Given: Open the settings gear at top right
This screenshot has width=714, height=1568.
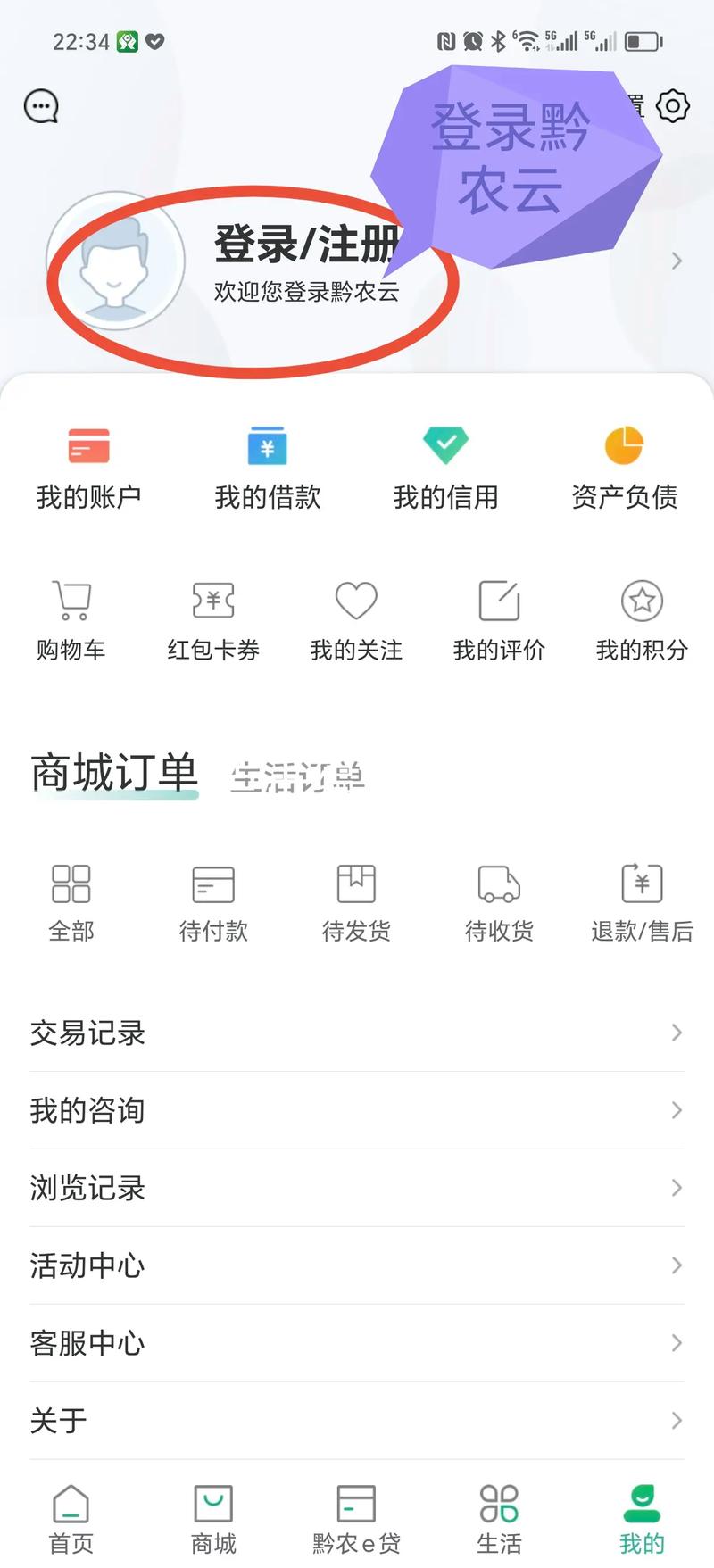Looking at the screenshot, I should pos(671,105).
